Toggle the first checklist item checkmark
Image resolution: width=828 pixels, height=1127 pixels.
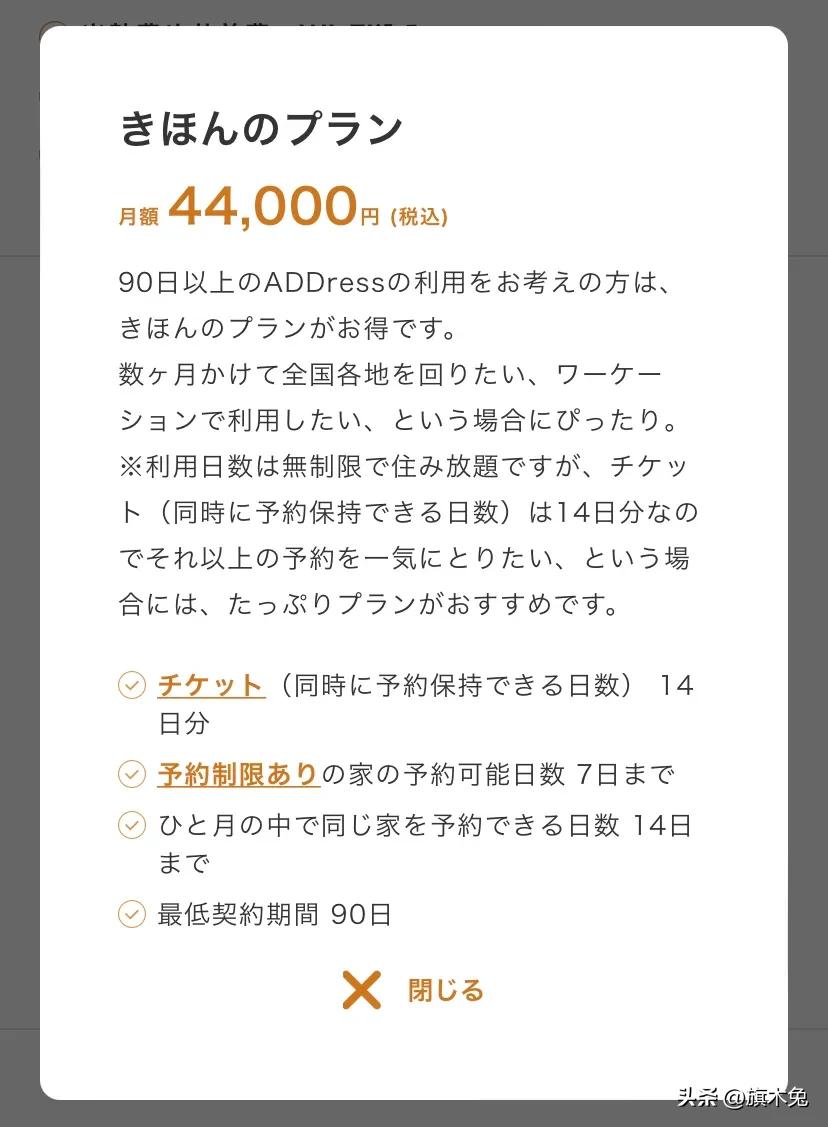131,685
